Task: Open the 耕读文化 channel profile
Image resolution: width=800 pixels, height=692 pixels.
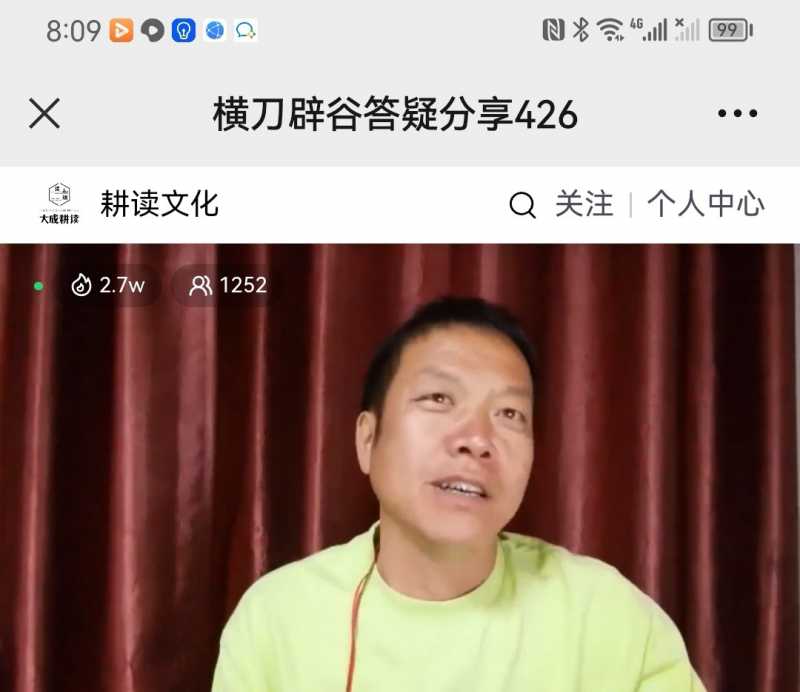Action: [158, 204]
